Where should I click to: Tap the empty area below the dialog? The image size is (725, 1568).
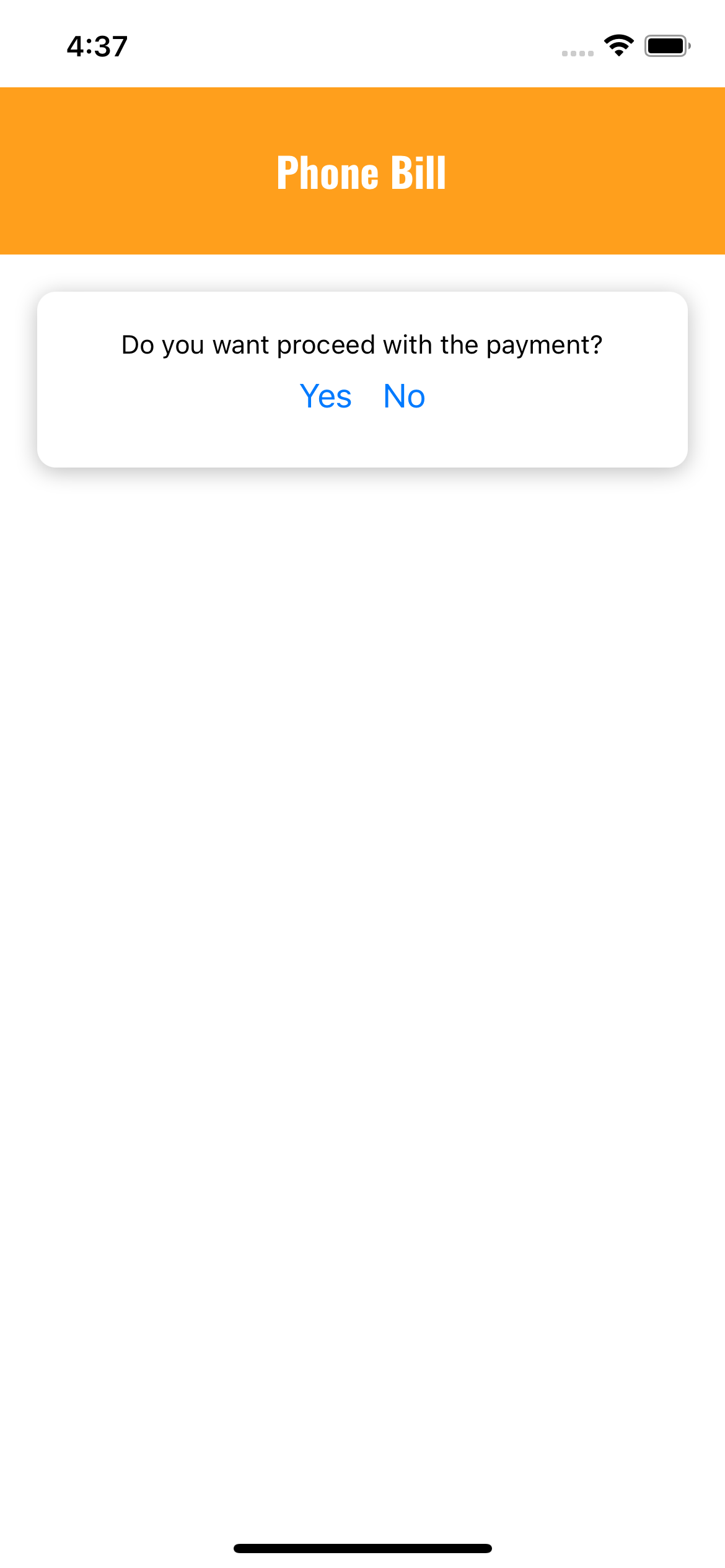point(362,867)
